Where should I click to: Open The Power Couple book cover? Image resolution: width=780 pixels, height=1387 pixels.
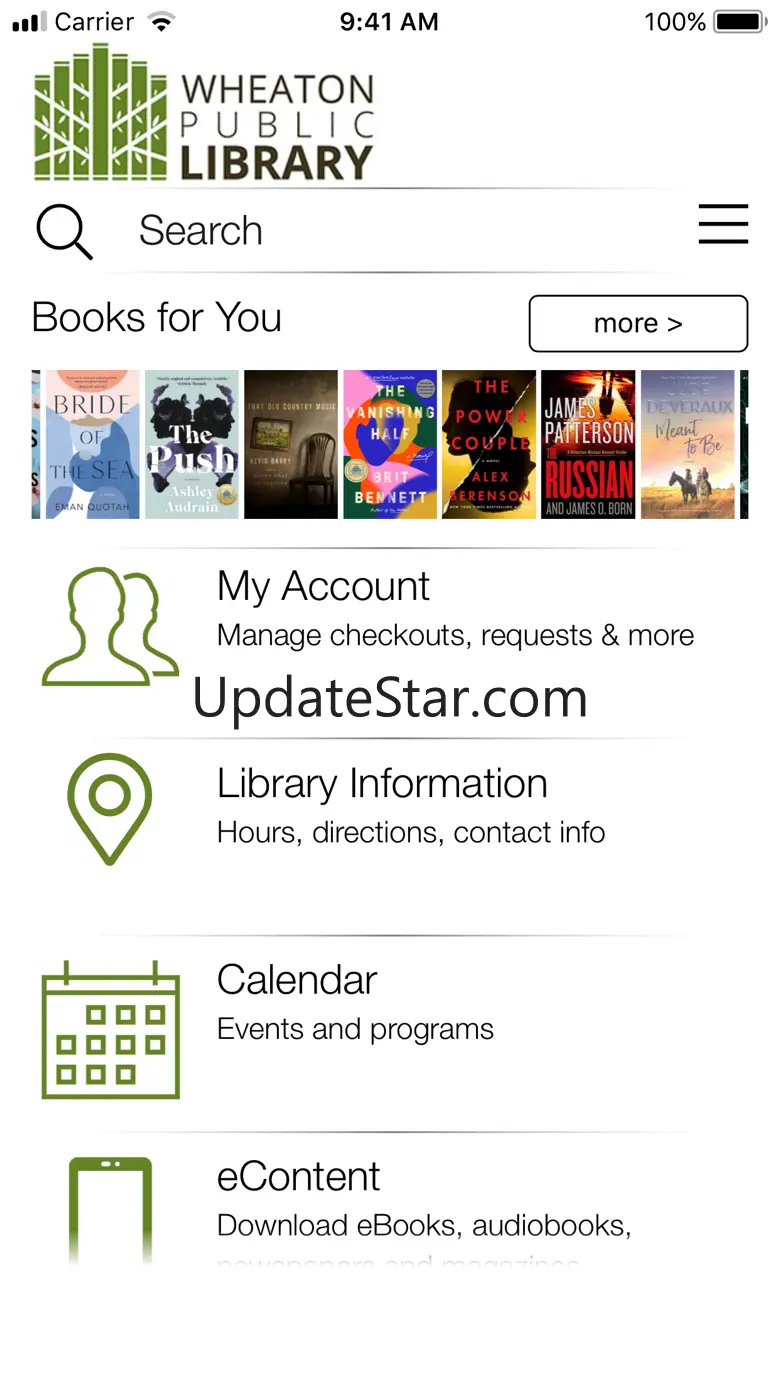[x=489, y=444]
